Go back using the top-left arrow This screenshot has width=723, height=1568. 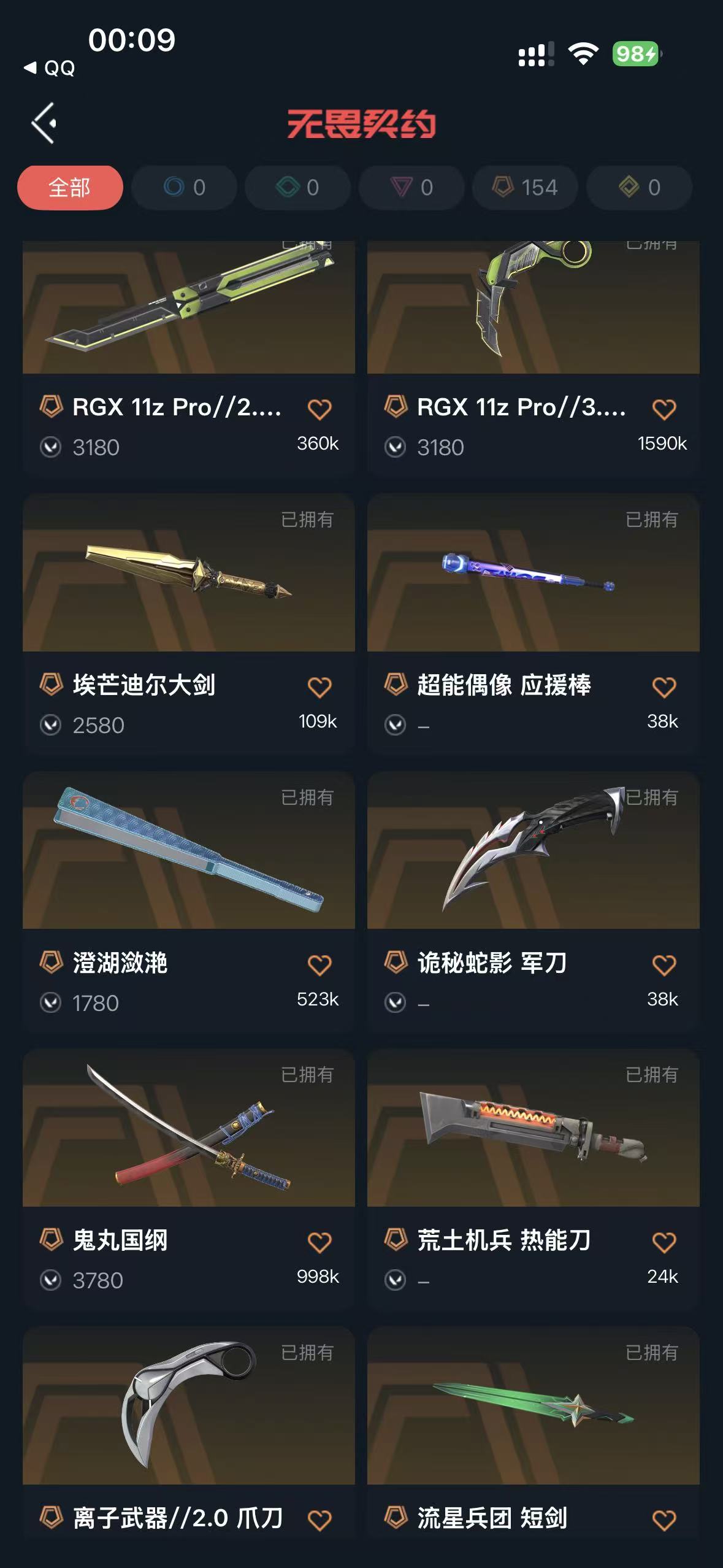click(x=44, y=123)
